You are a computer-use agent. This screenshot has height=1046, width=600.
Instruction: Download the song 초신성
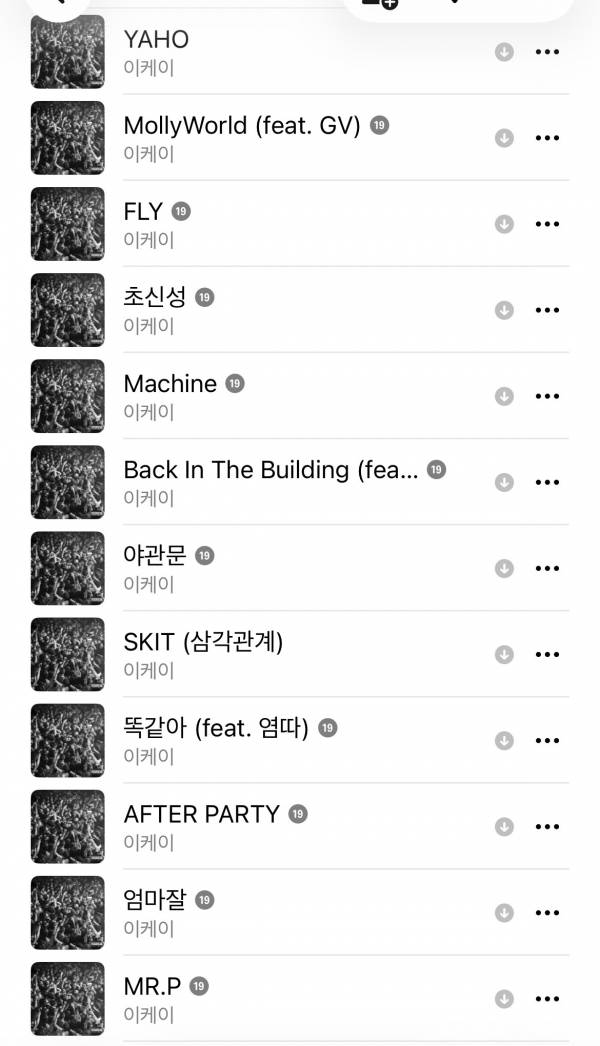504,310
